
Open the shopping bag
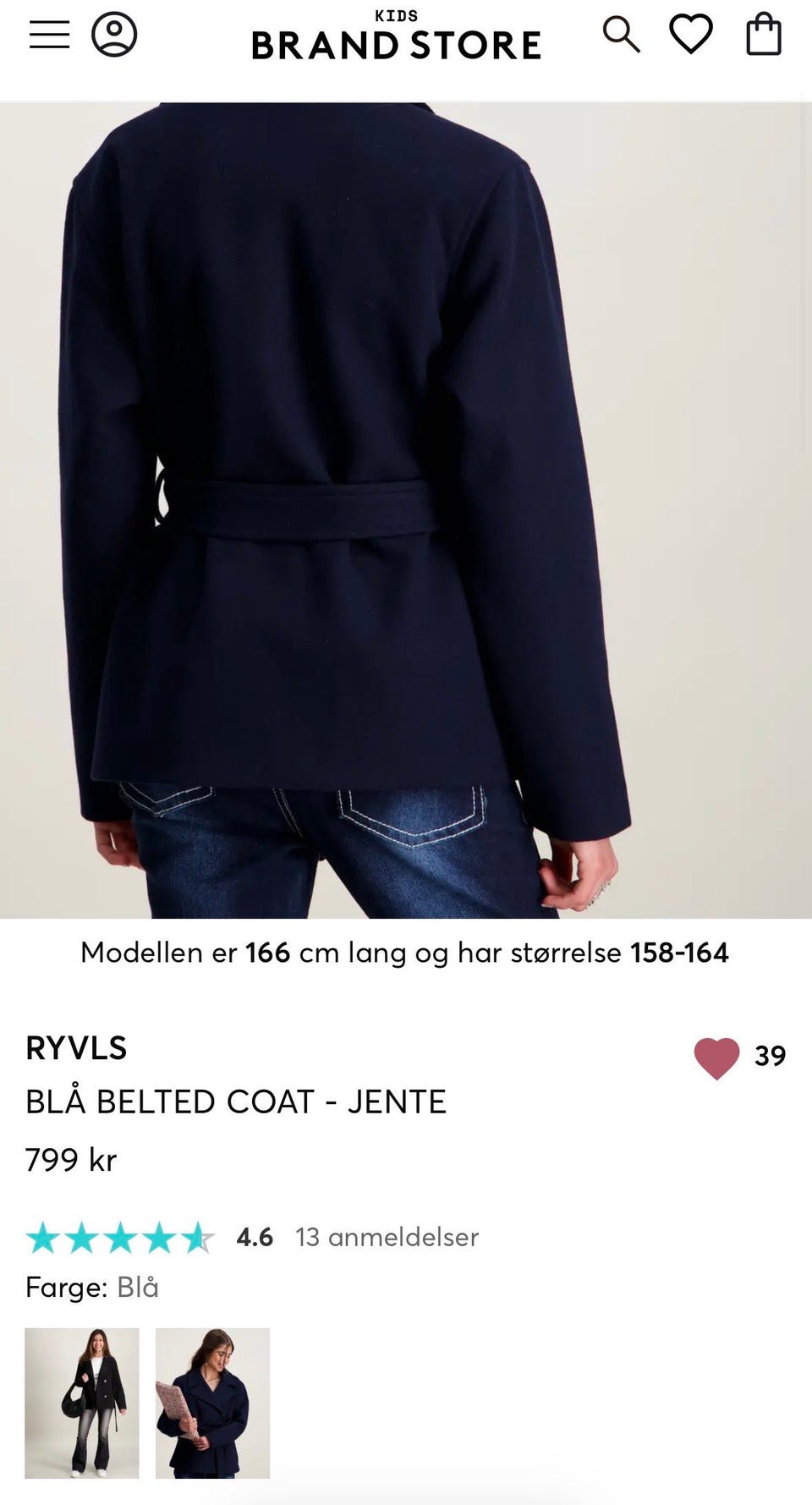click(x=763, y=34)
